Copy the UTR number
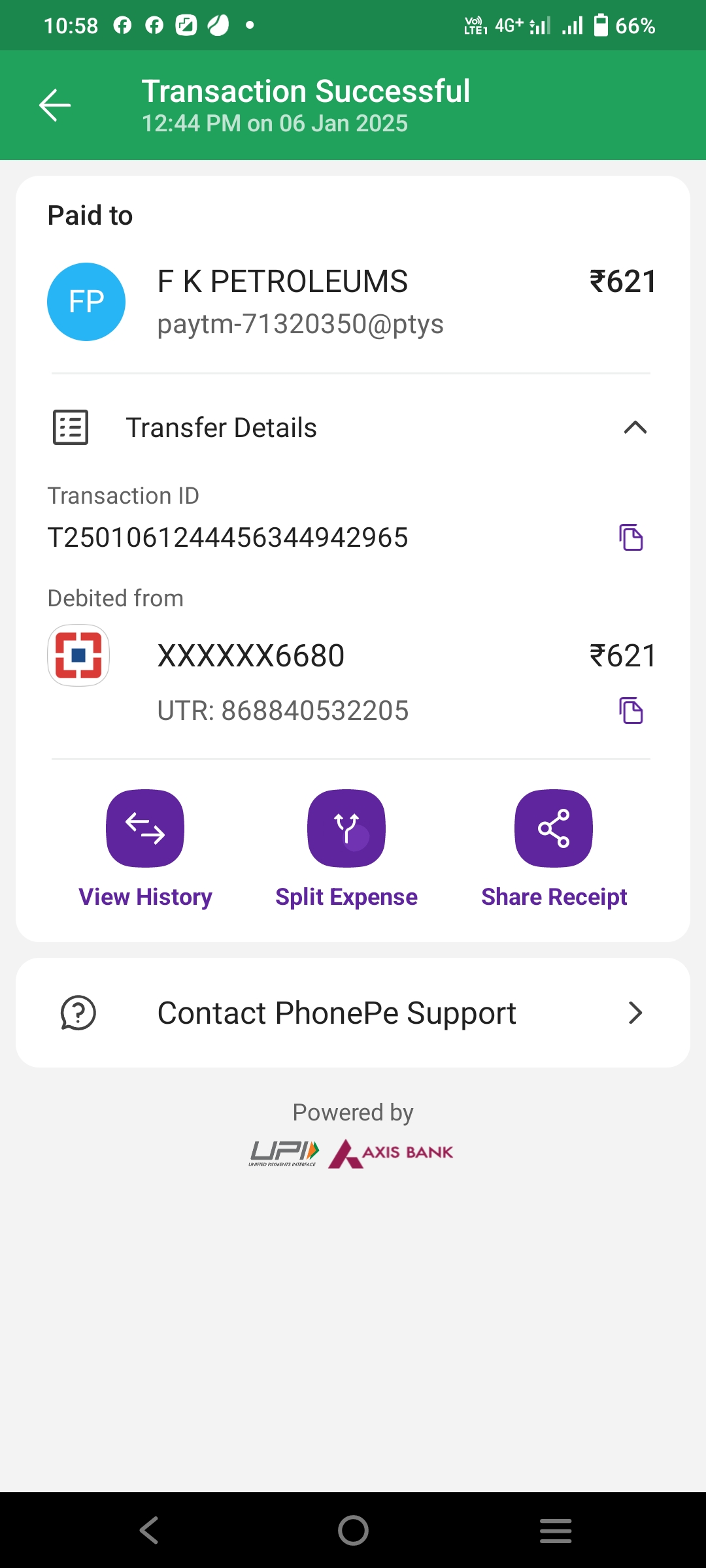 (x=631, y=710)
